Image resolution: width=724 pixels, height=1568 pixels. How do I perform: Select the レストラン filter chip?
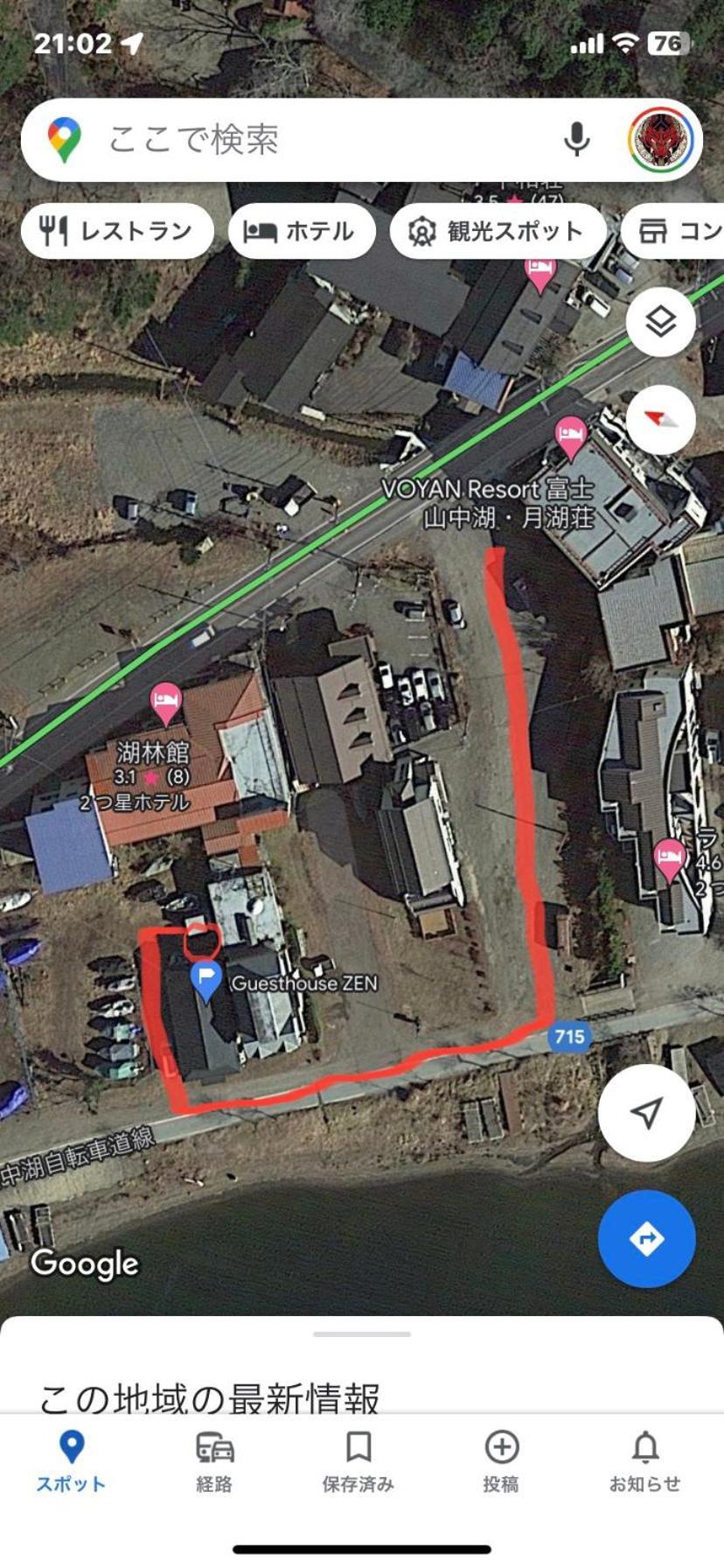pyautogui.click(x=117, y=231)
